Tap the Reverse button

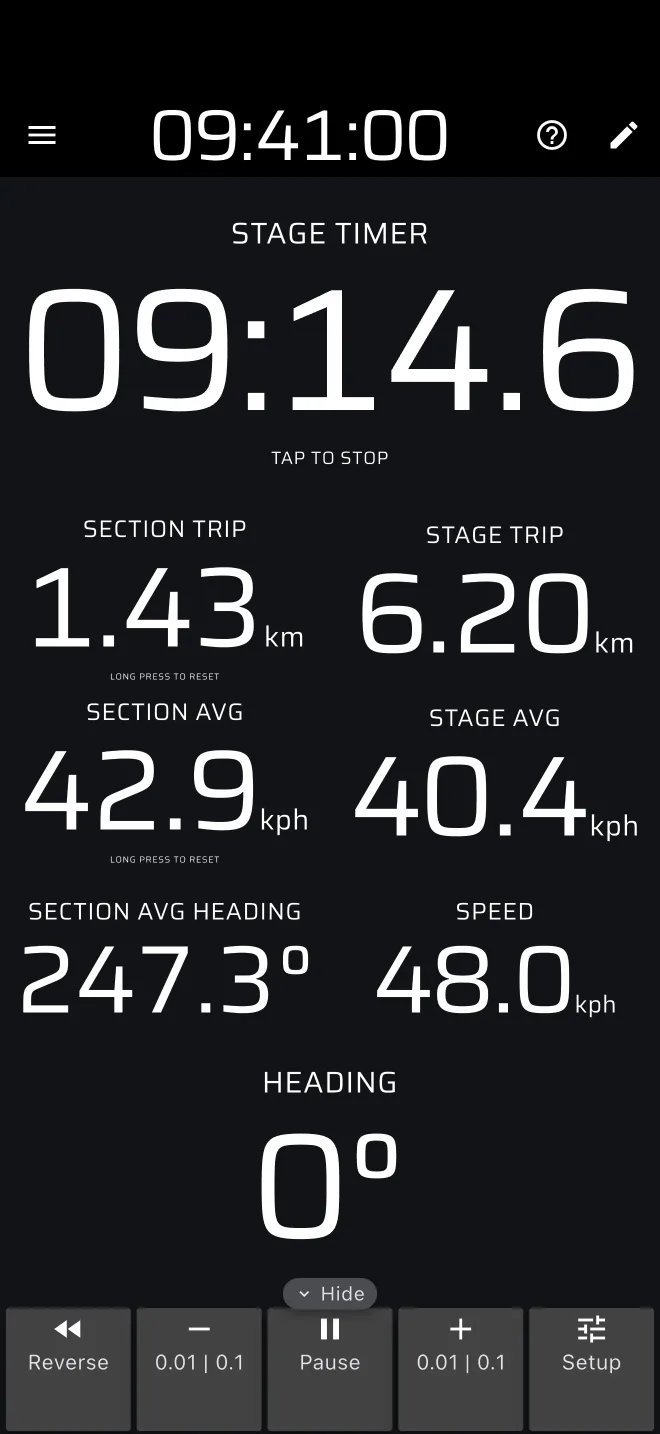pyautogui.click(x=69, y=1369)
